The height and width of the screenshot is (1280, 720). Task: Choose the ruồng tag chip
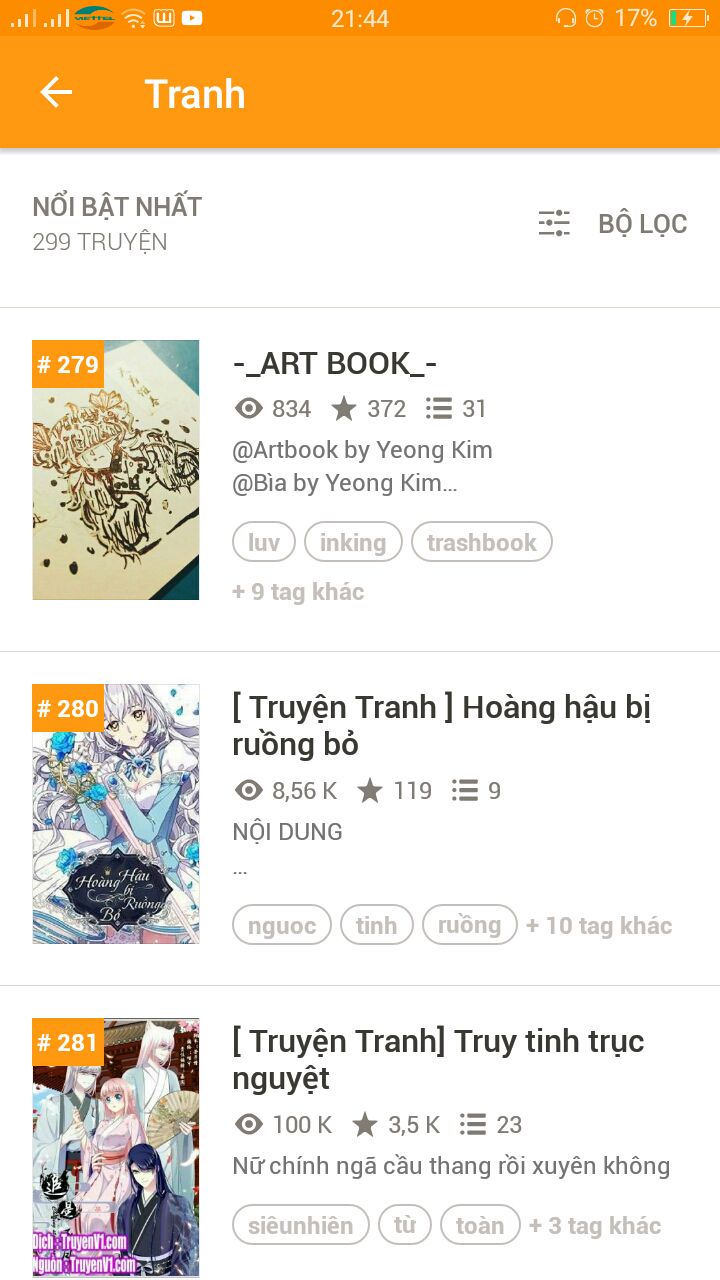(469, 925)
